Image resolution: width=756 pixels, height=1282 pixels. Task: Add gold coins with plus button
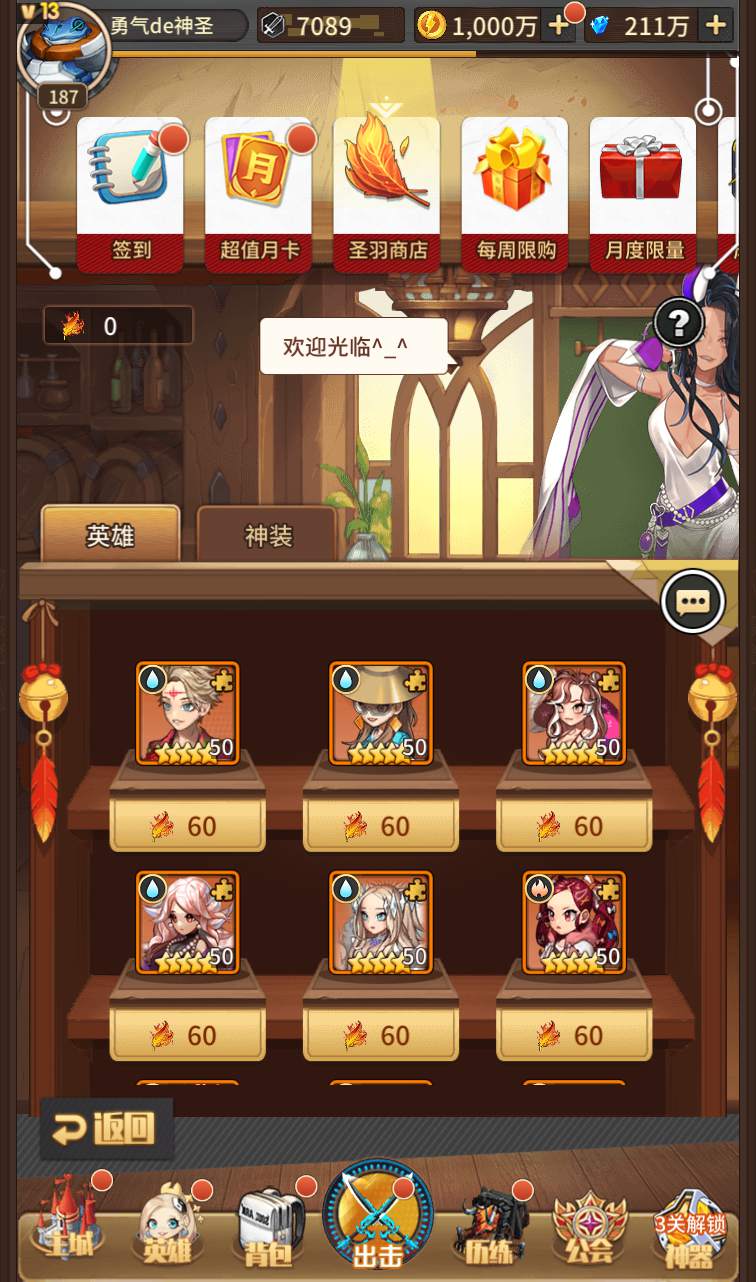coord(558,27)
